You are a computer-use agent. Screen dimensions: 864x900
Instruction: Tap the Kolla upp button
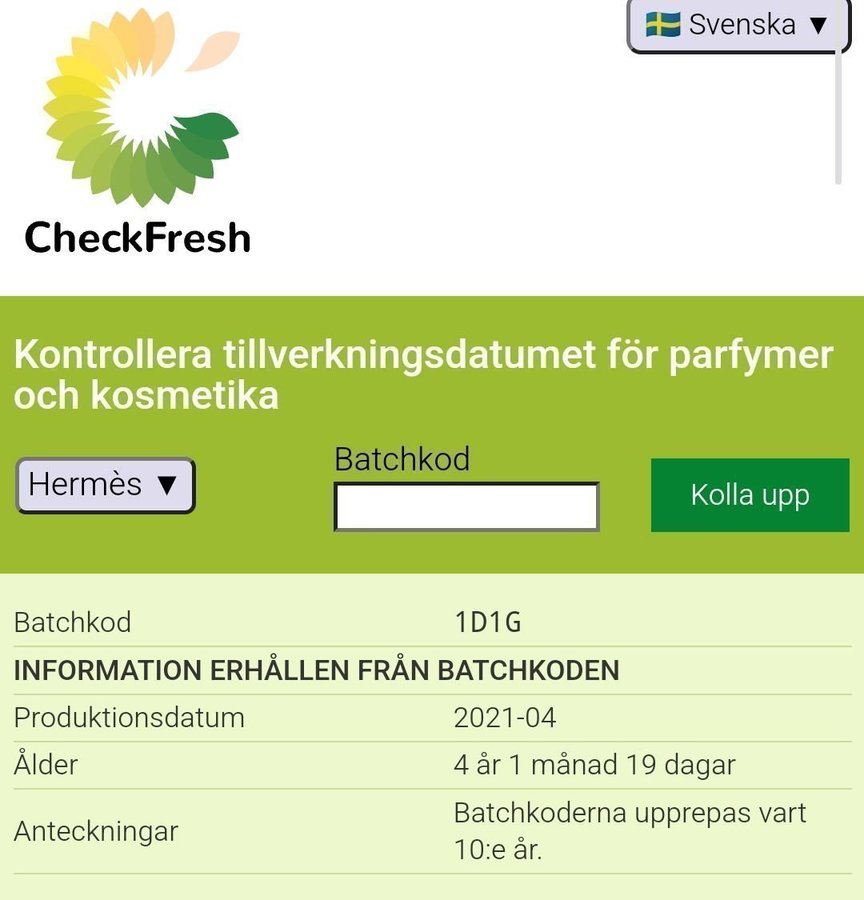[749, 495]
